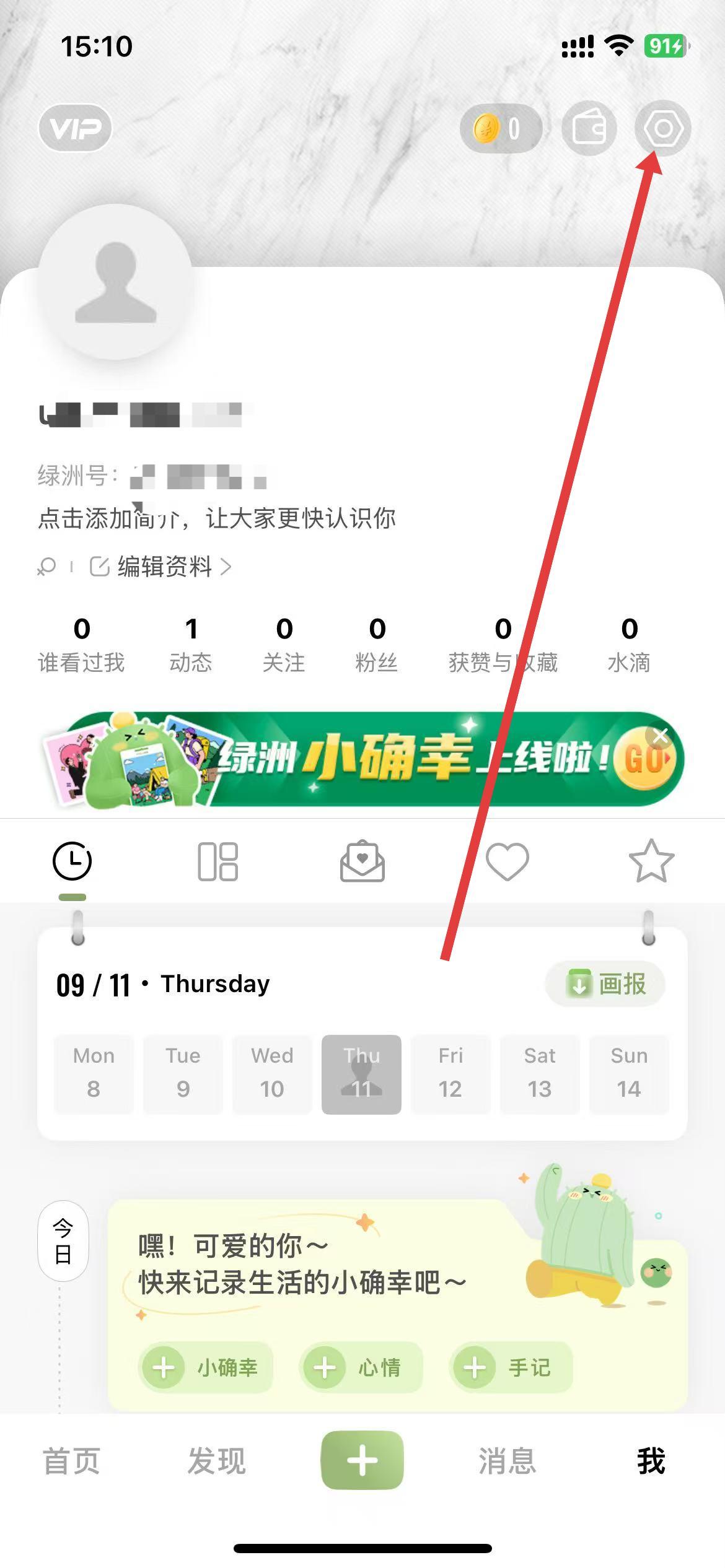Open the 粉丝 followers list
The image size is (725, 1568).
376,645
